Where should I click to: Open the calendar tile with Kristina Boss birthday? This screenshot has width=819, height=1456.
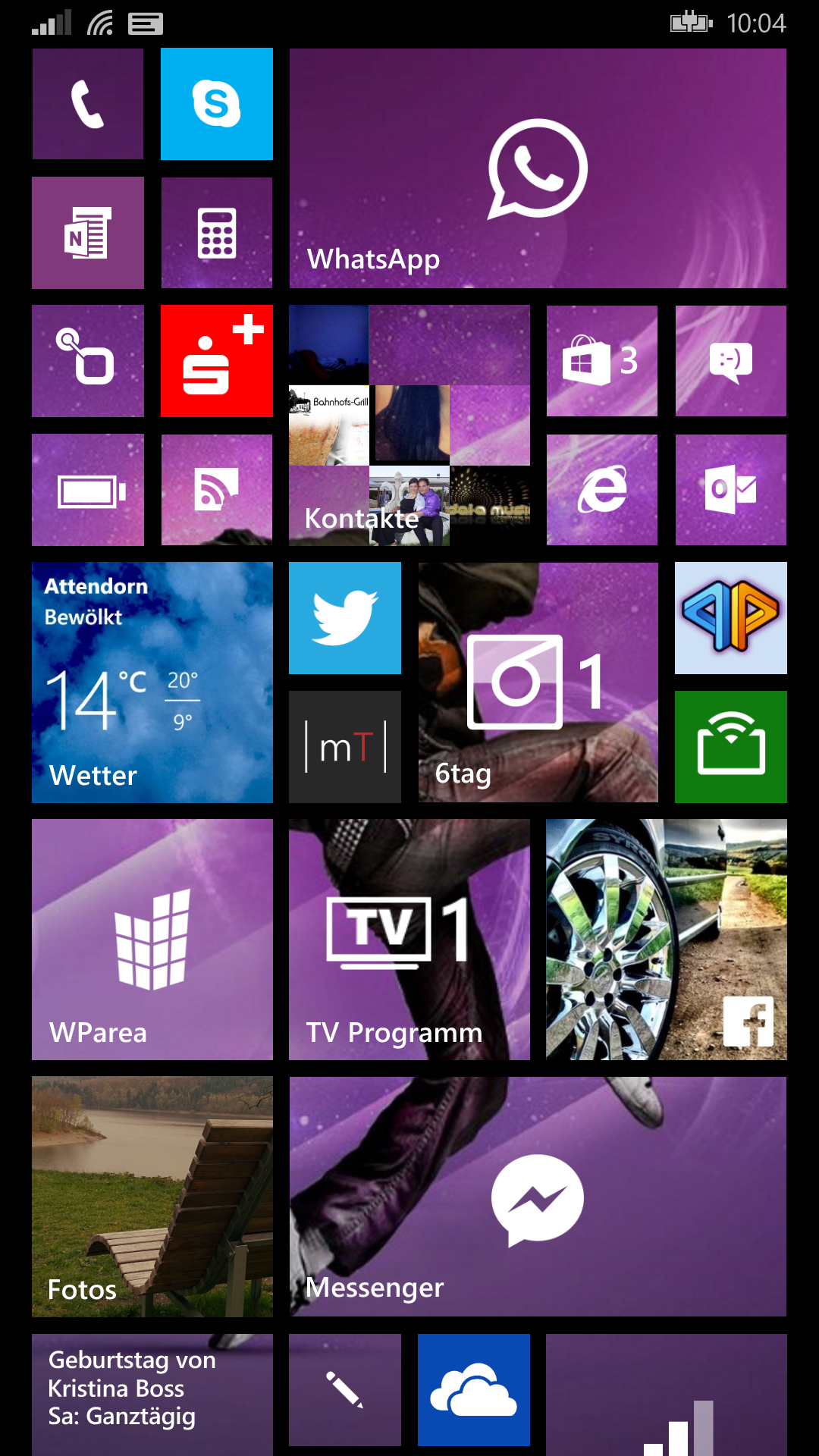152,1395
